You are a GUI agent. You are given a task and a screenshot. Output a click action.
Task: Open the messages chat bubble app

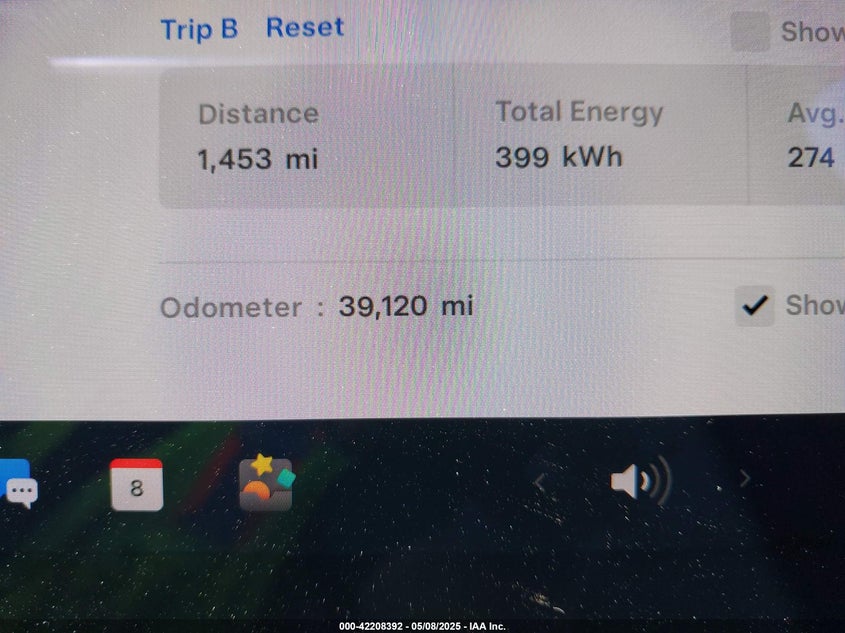(x=17, y=485)
